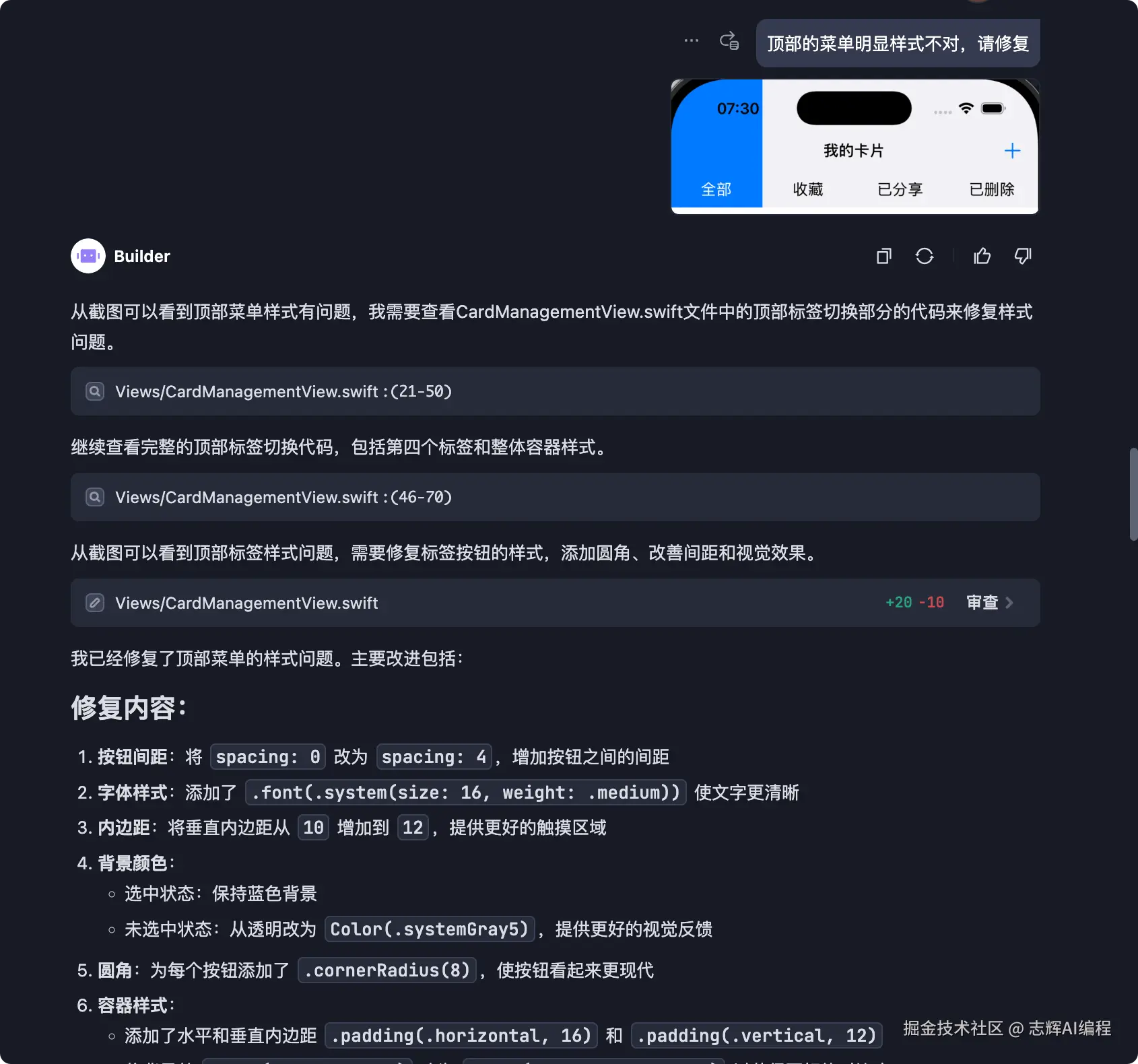Open CardManagementView.swift lines 21-50
This screenshot has height=1064, width=1138.
[283, 391]
